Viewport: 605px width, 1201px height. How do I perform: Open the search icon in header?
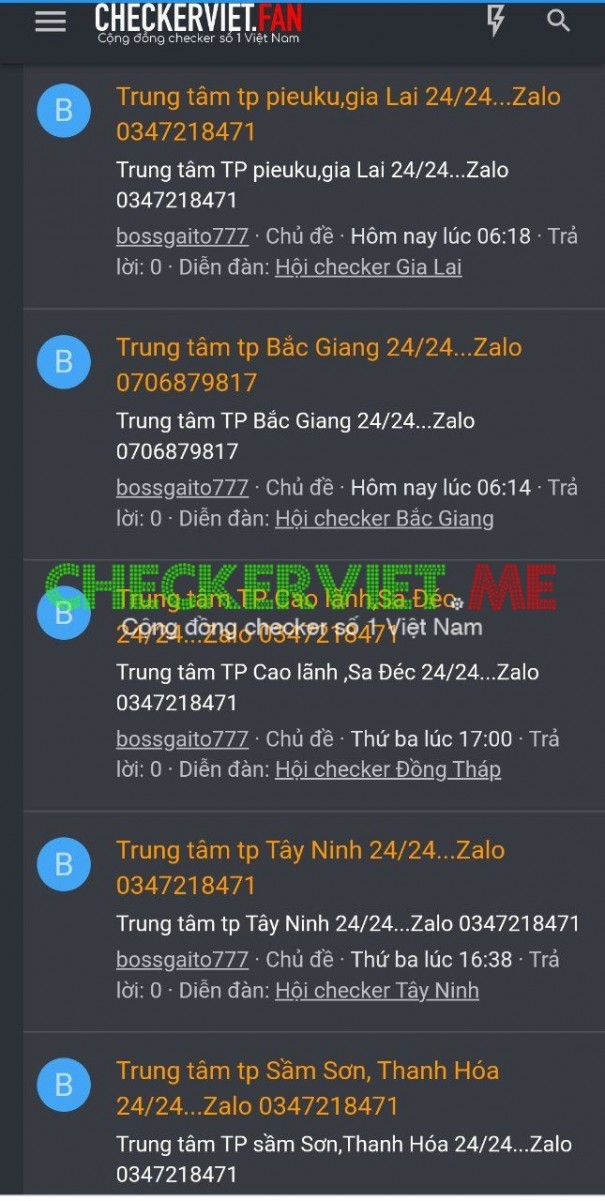coord(558,21)
